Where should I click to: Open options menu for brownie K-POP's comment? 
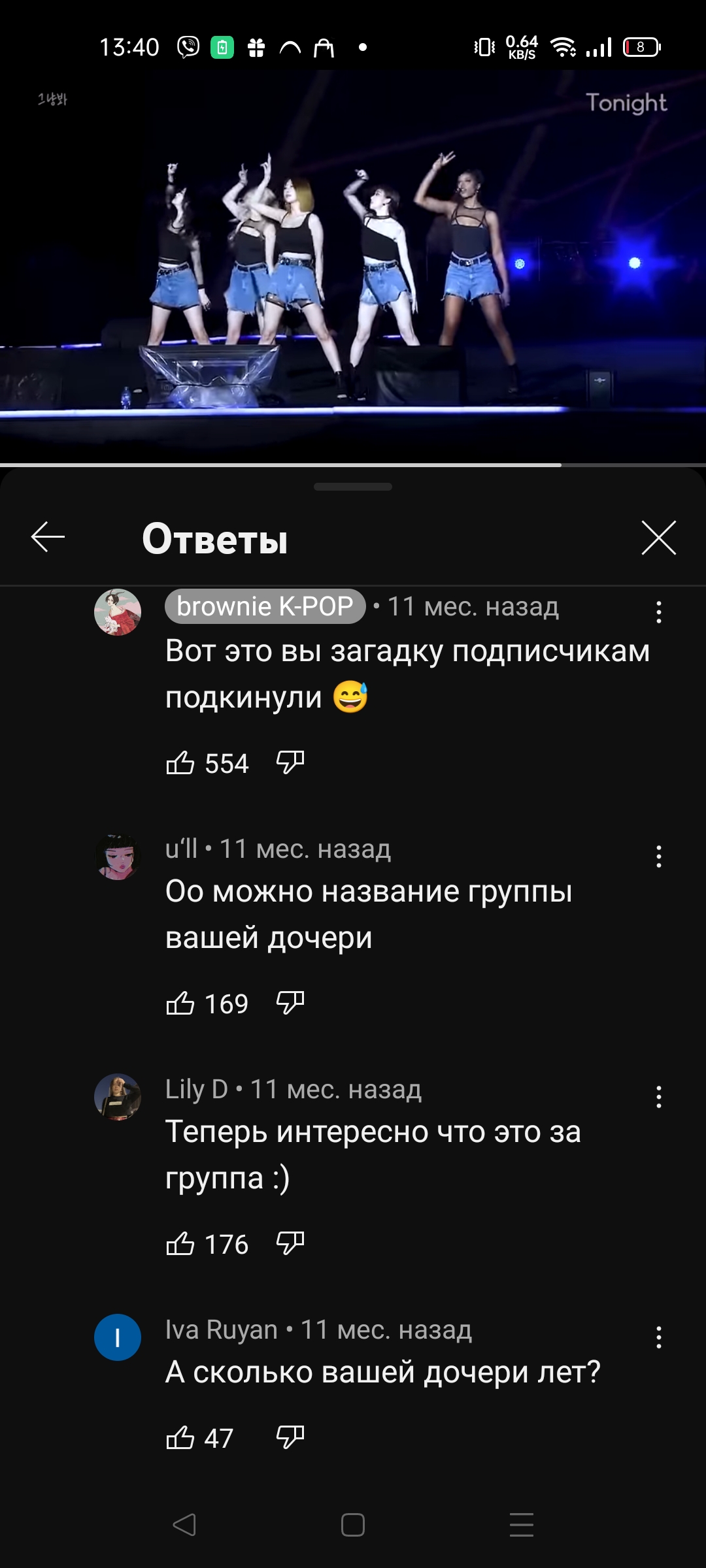click(x=658, y=612)
